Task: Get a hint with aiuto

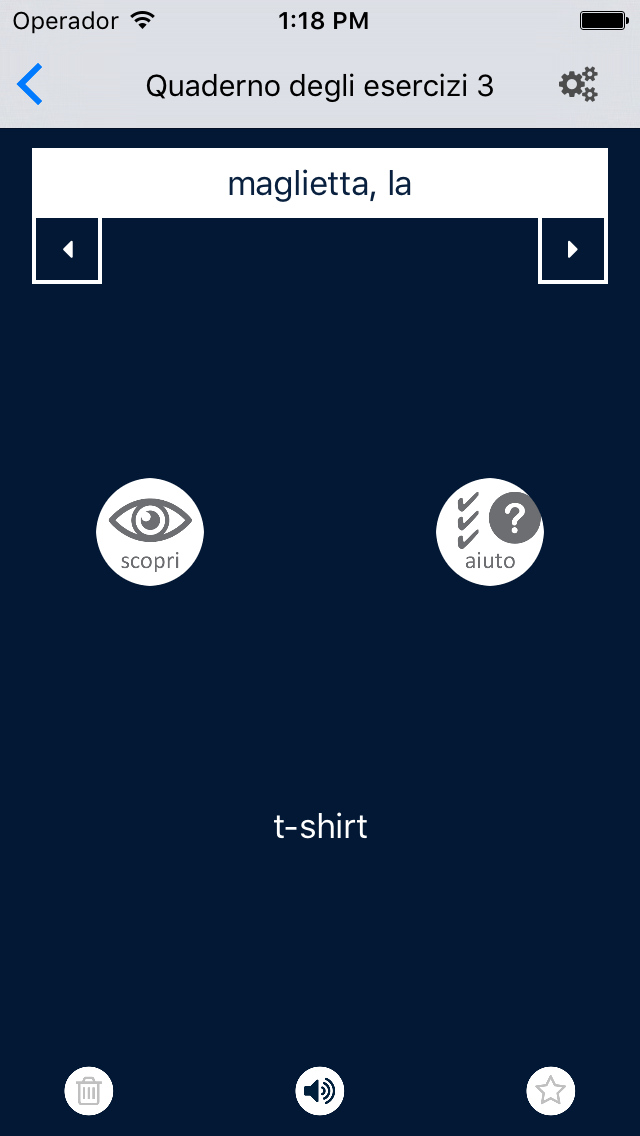Action: point(490,532)
